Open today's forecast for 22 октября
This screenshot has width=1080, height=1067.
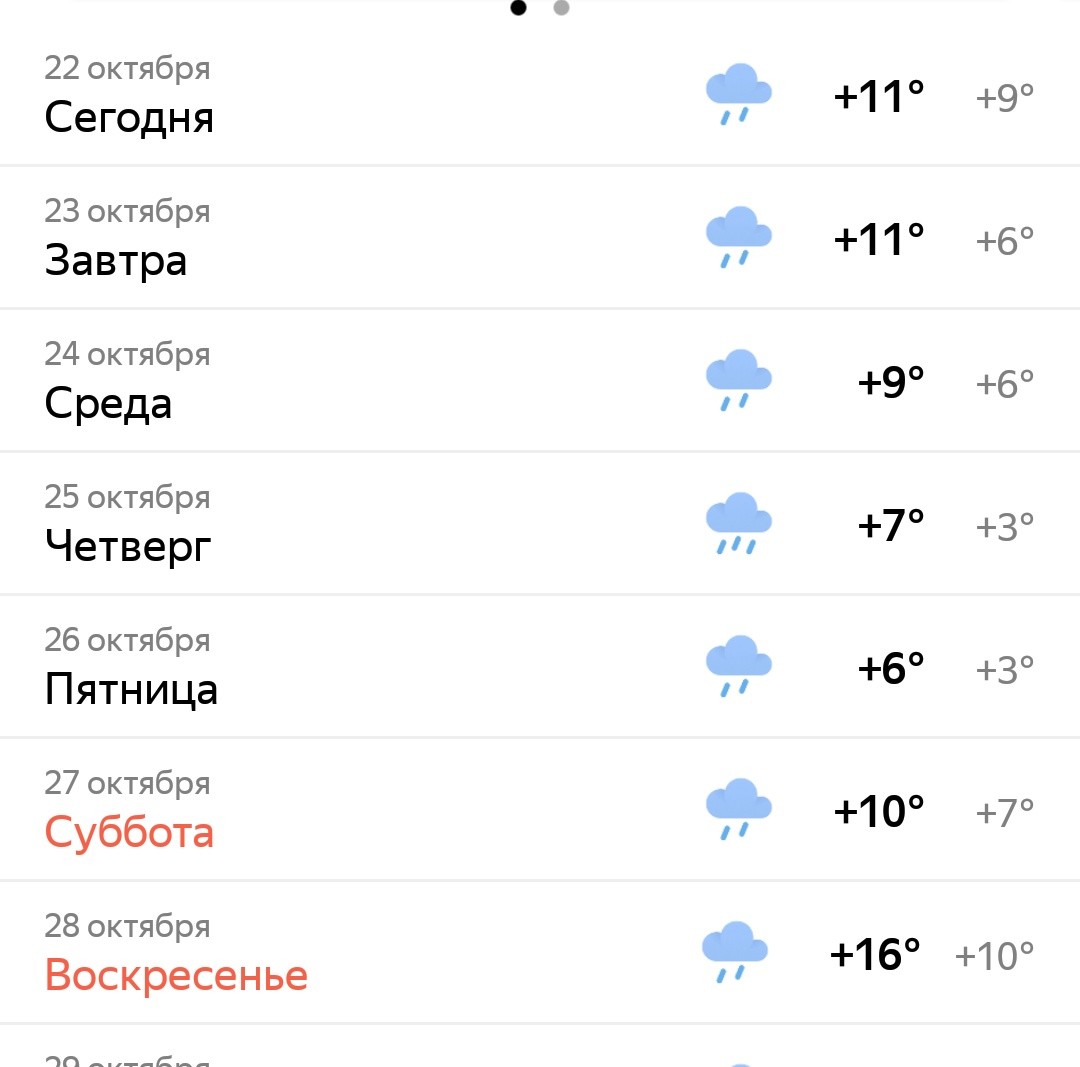(540, 96)
